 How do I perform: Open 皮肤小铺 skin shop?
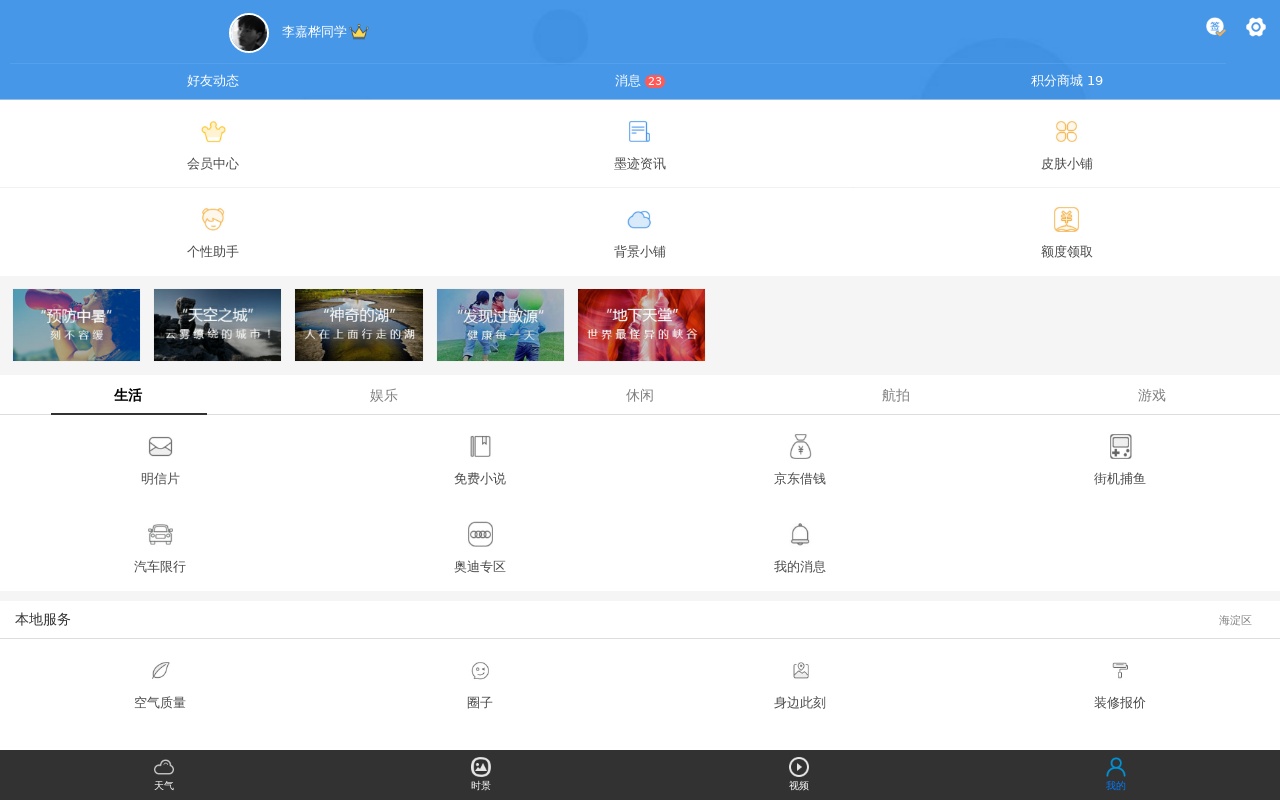point(1066,144)
